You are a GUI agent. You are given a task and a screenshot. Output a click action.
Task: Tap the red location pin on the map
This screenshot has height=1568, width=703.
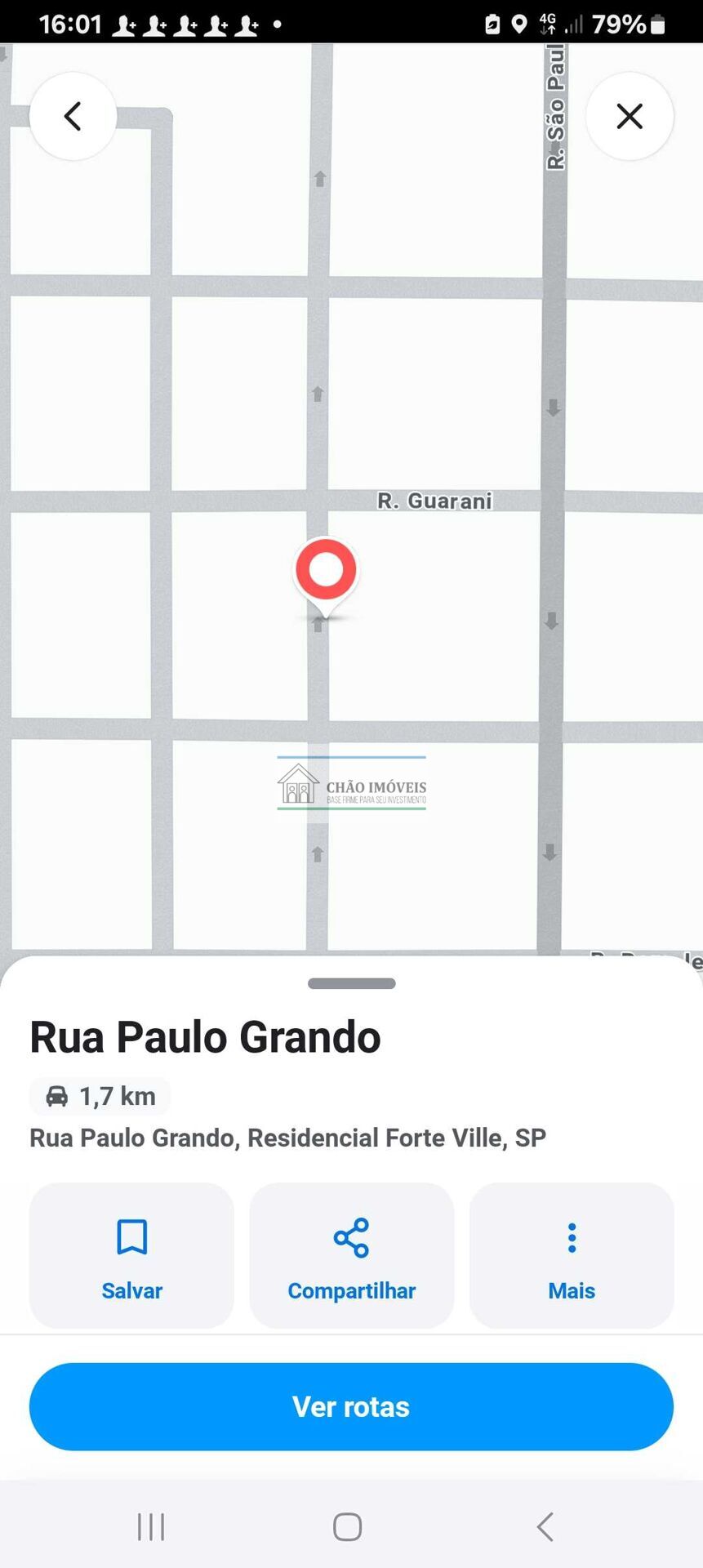(326, 571)
